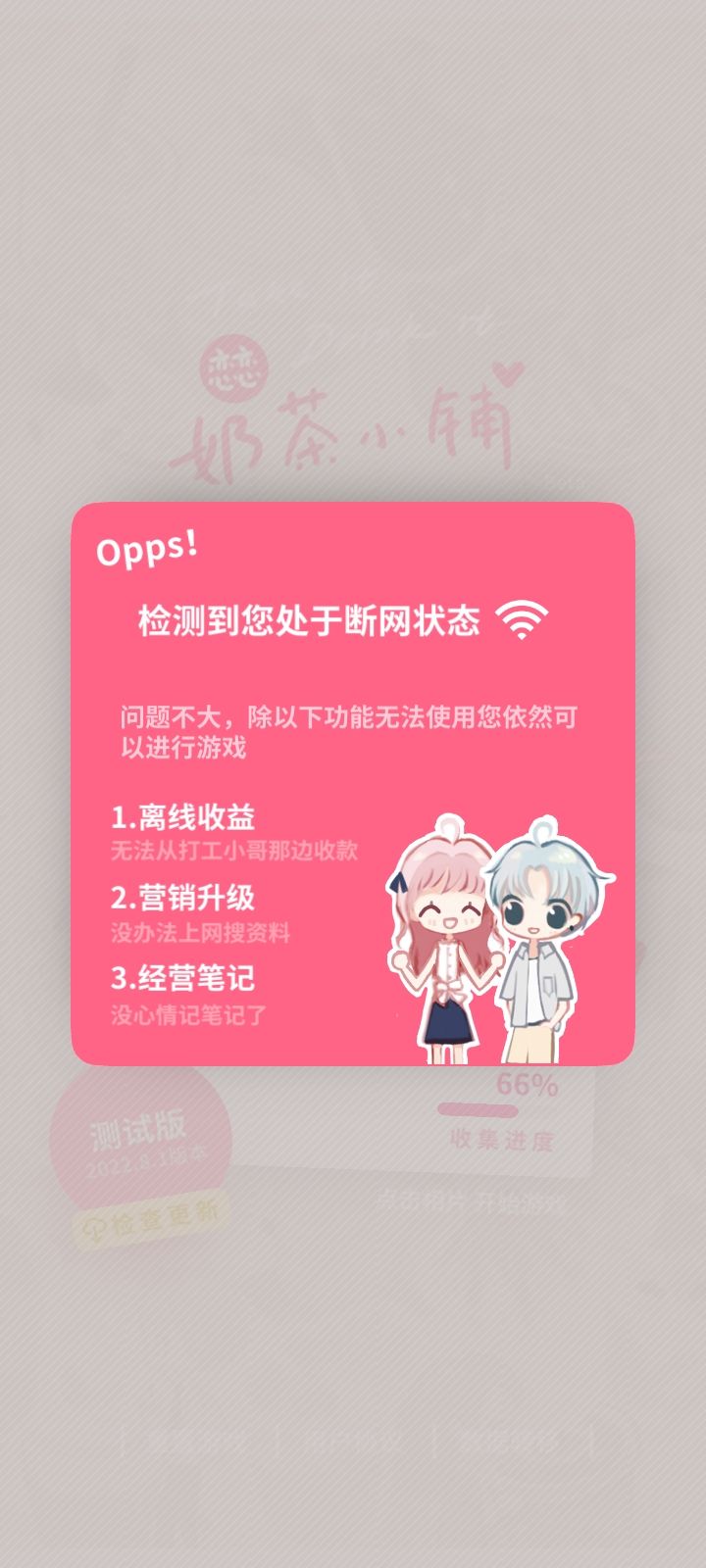The height and width of the screenshot is (1568, 706).
Task: Tap the download arrow icon beside 检查更新
Action: point(96,1227)
